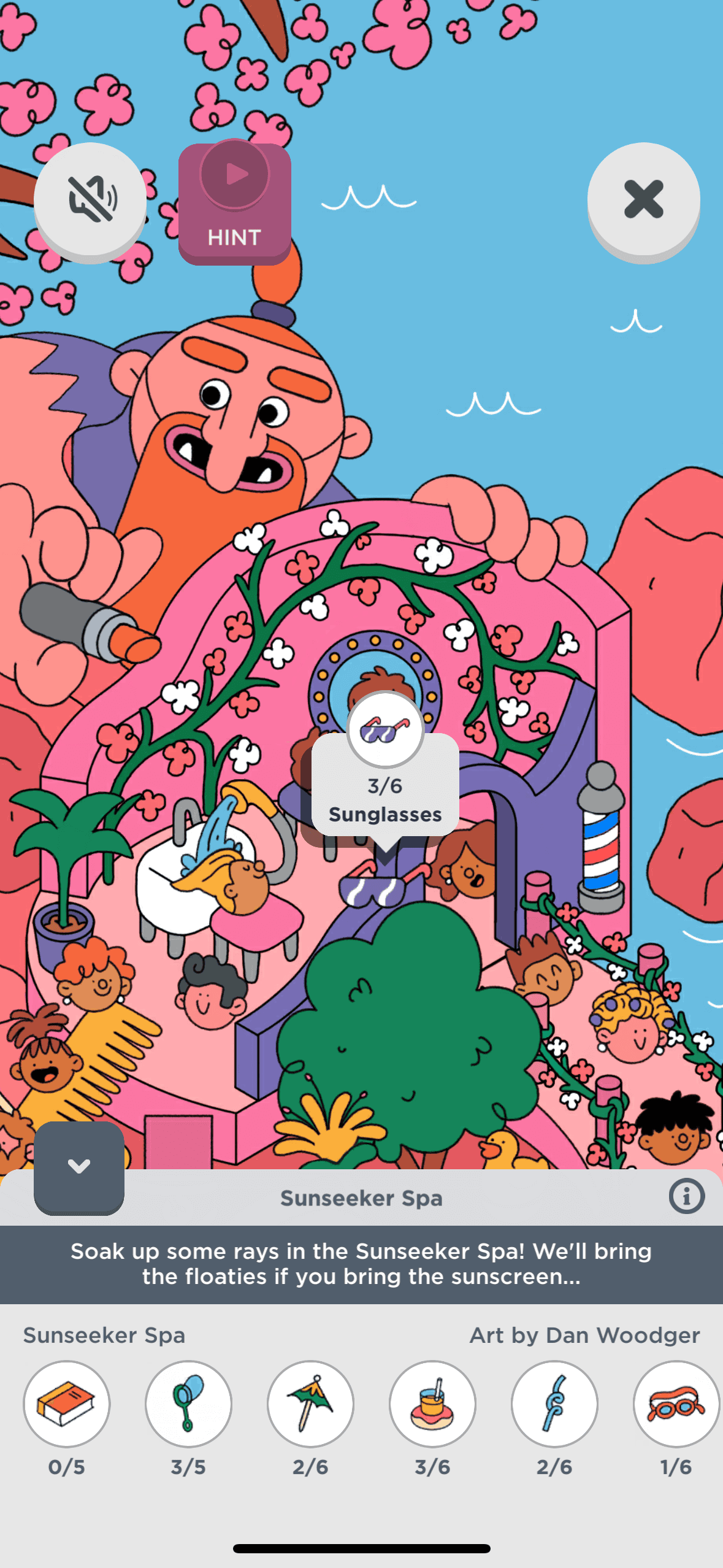Screen dimensions: 723x1568
Task: Collapse the bottom panel with the chevron
Action: pos(79,1166)
